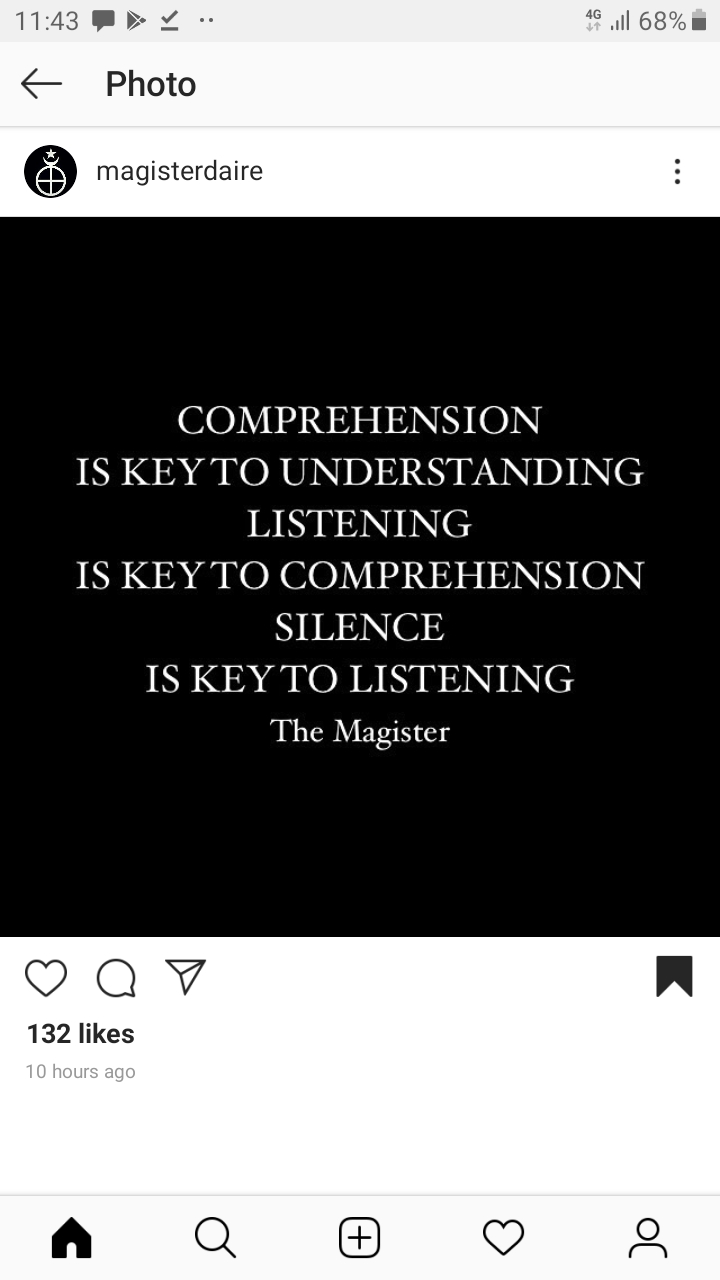Screen dimensions: 720x1280
Task: Switch to the Profile tab
Action: [647, 1238]
